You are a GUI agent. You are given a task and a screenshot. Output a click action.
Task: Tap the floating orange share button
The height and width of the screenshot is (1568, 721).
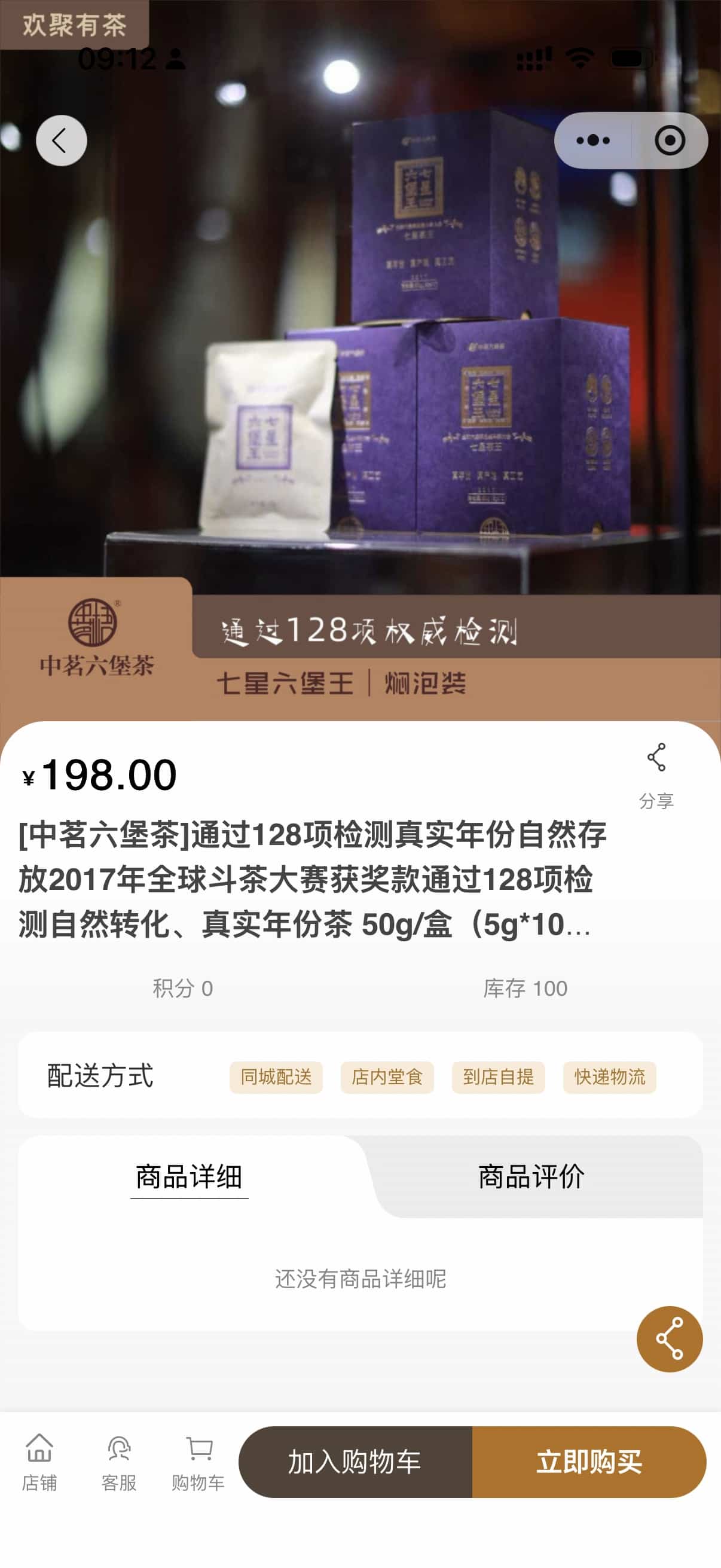(x=669, y=1338)
